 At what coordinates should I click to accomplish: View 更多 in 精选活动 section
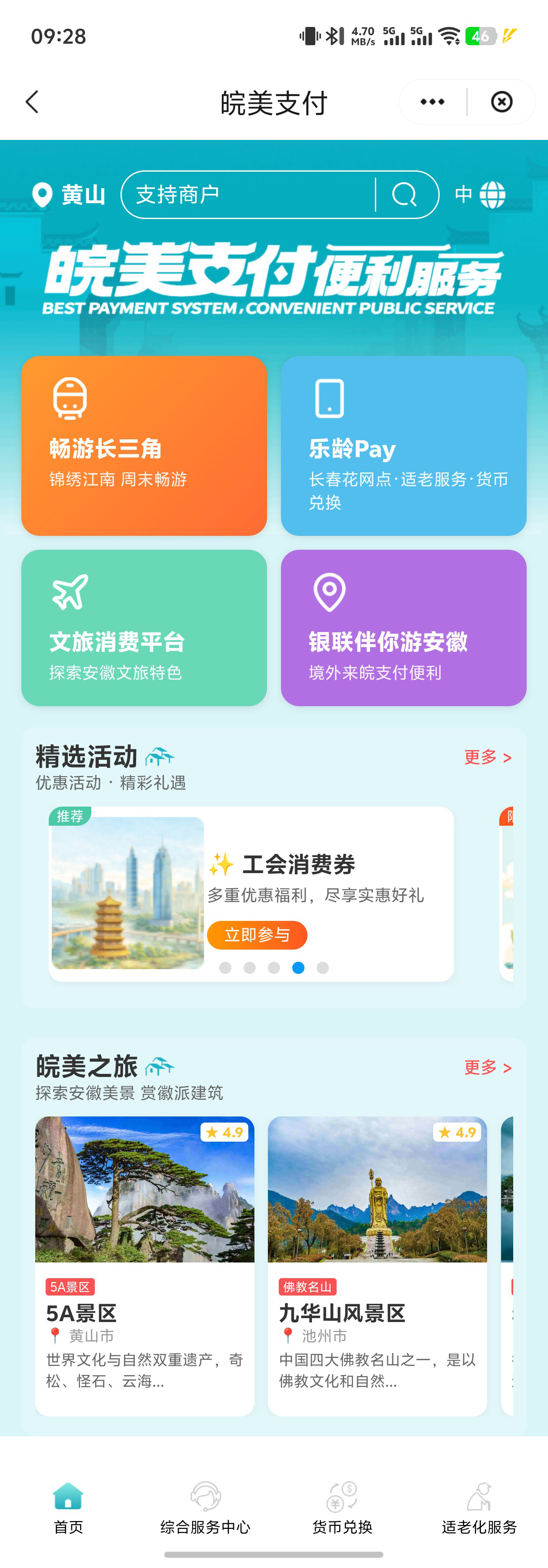[x=487, y=757]
